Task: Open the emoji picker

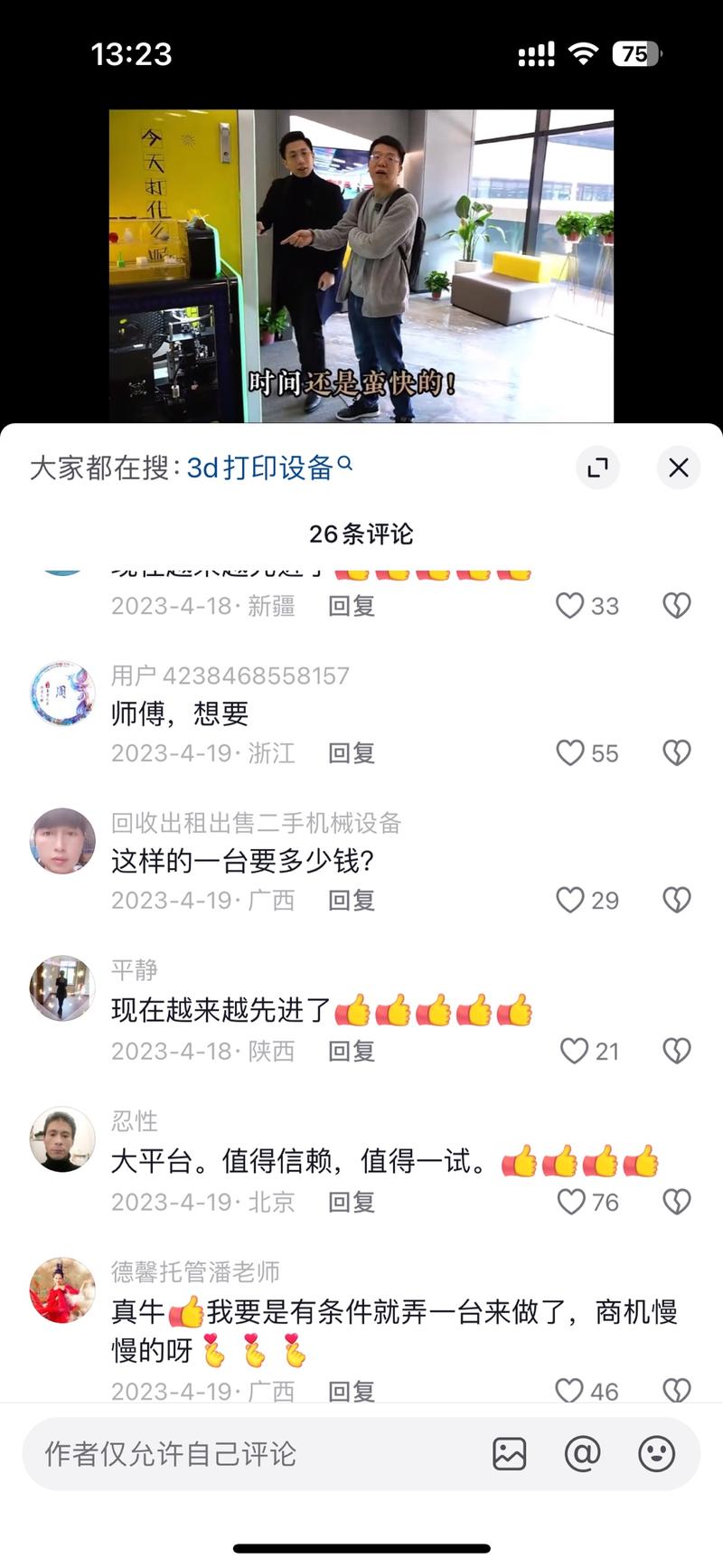Action: point(656,1454)
